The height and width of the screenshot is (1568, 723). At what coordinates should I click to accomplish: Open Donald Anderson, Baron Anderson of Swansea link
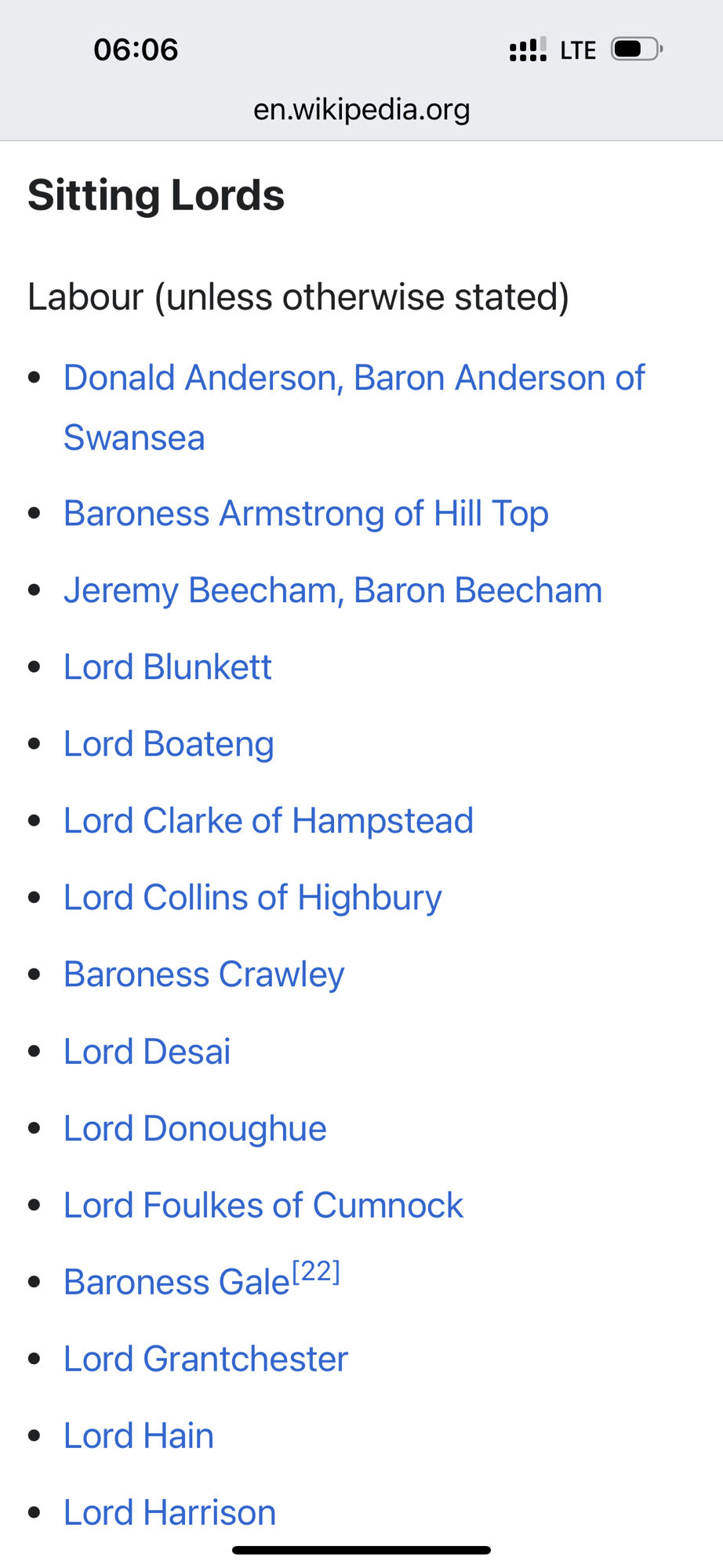point(353,379)
